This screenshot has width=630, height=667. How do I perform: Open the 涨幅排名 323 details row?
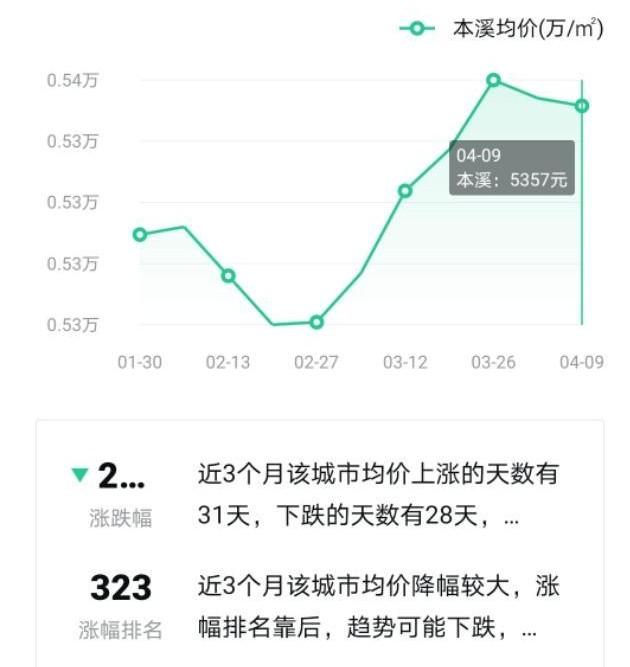point(320,607)
